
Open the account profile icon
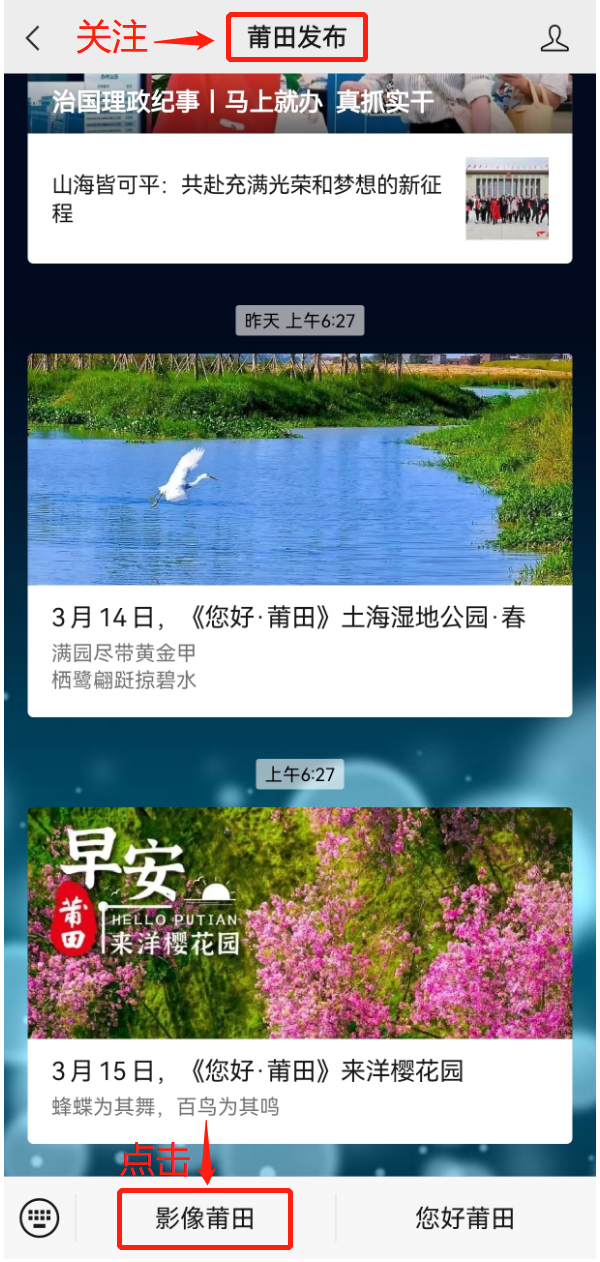pos(554,39)
